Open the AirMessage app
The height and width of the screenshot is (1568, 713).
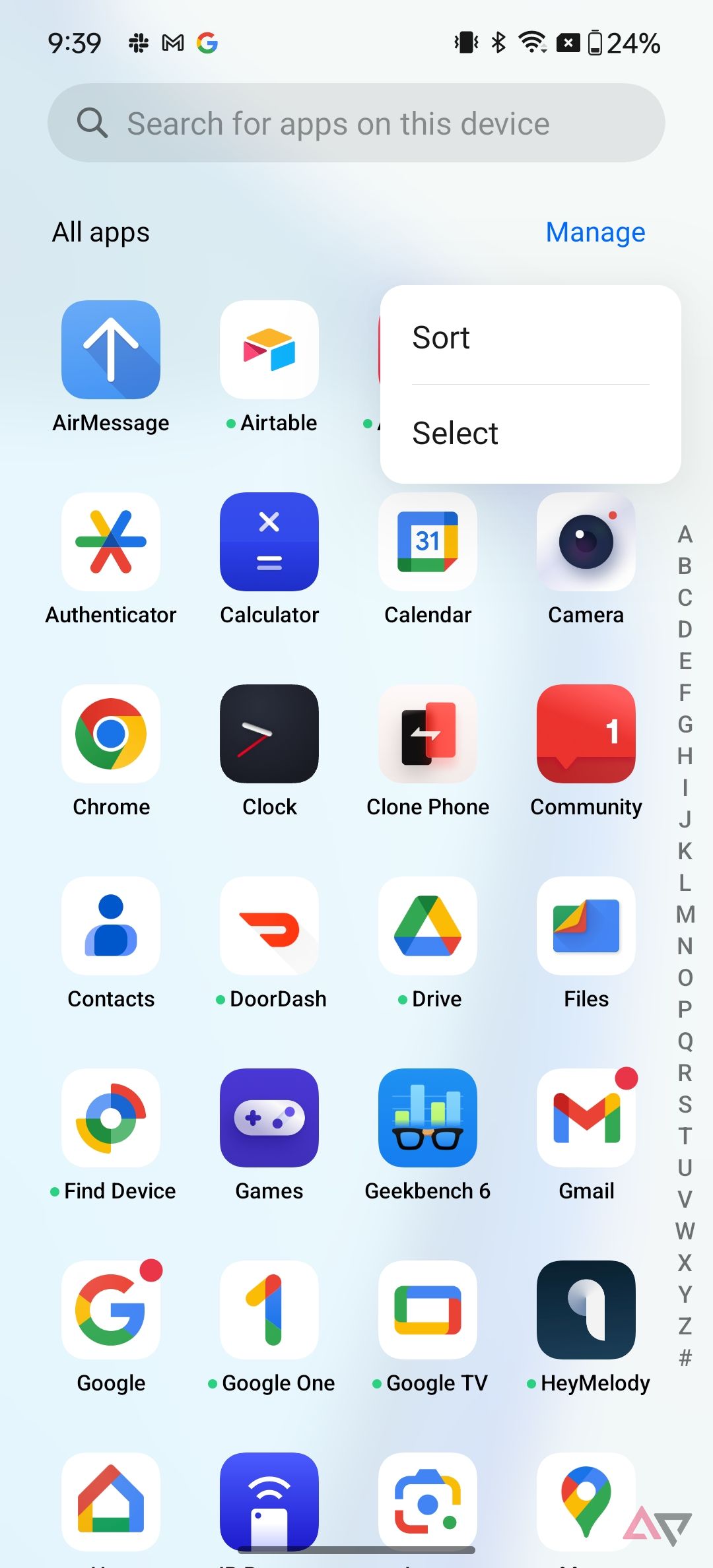tap(111, 350)
